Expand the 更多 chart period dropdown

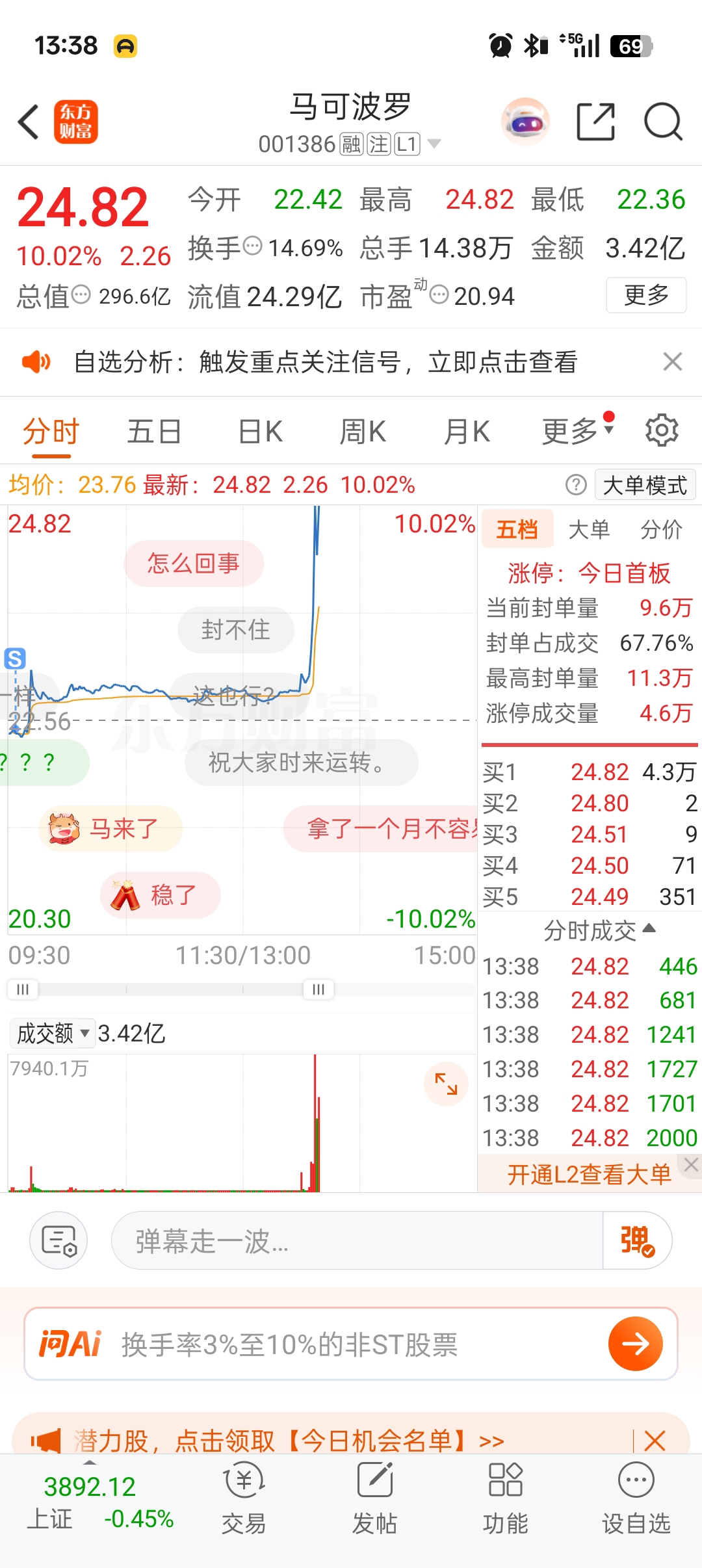coord(577,431)
